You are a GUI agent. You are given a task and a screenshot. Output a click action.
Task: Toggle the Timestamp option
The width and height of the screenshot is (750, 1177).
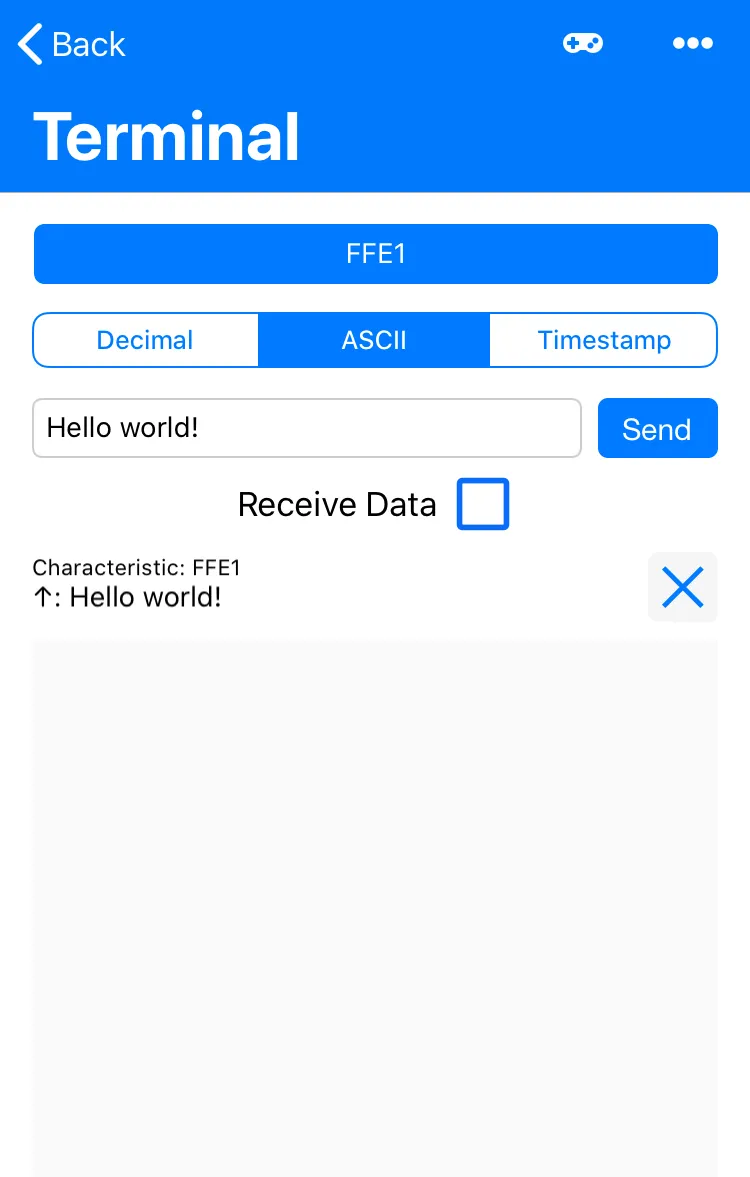tap(603, 340)
